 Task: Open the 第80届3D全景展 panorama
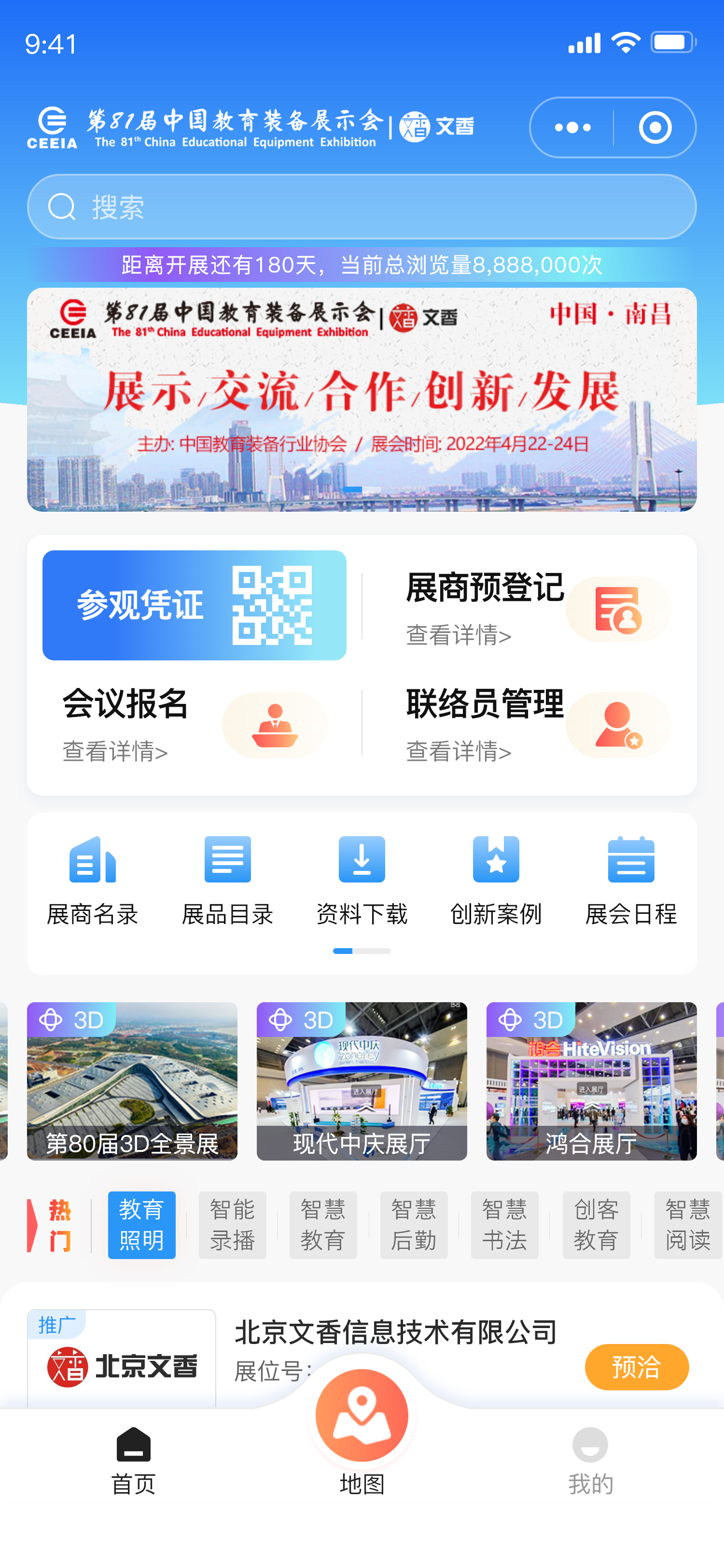click(132, 1081)
